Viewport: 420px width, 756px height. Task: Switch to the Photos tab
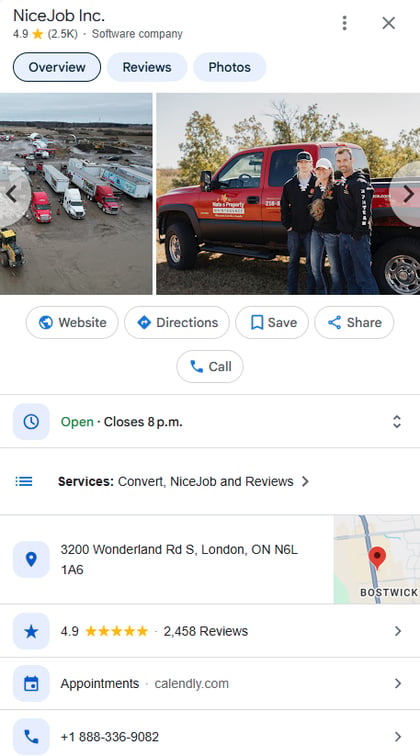[230, 67]
